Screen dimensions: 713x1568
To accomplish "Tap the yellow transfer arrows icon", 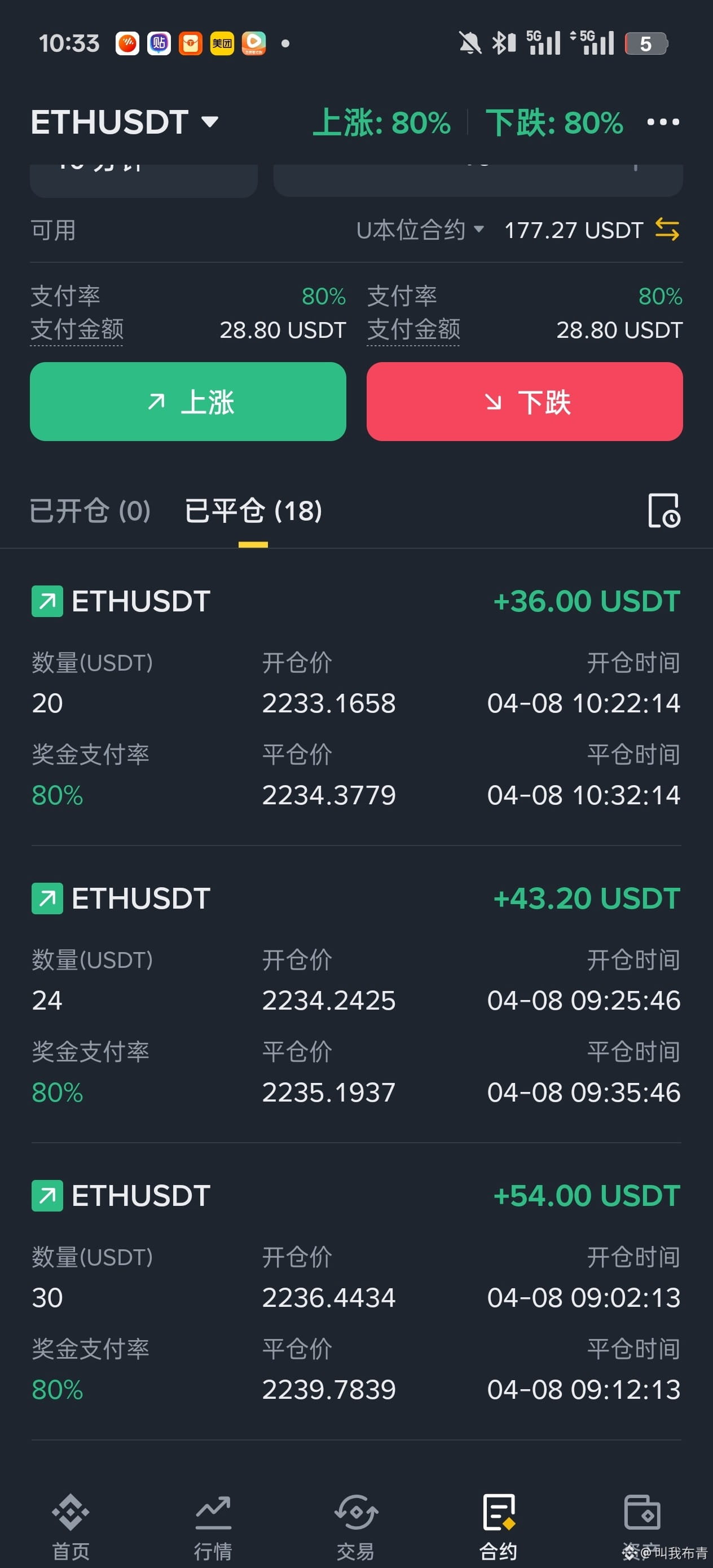I will click(x=667, y=230).
